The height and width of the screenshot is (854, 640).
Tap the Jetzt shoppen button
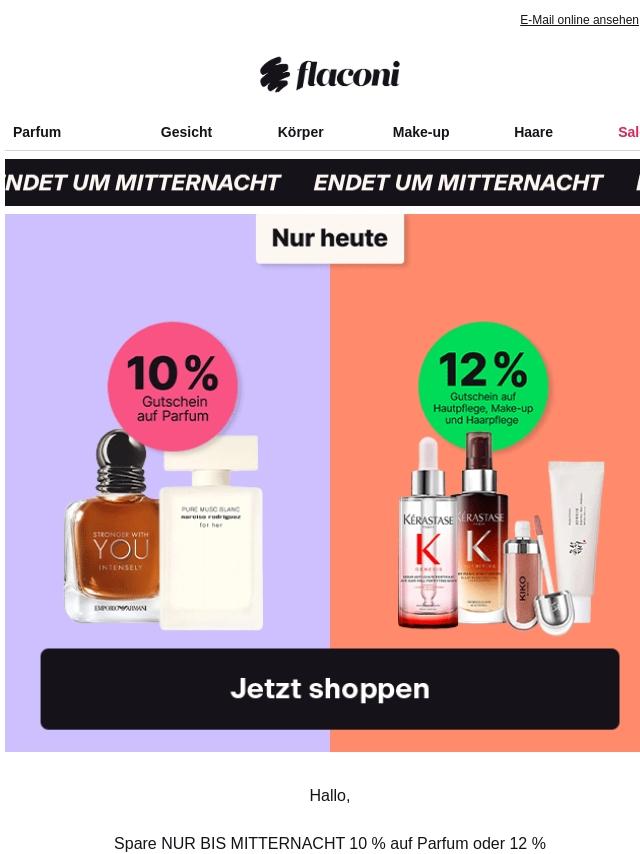pos(330,689)
